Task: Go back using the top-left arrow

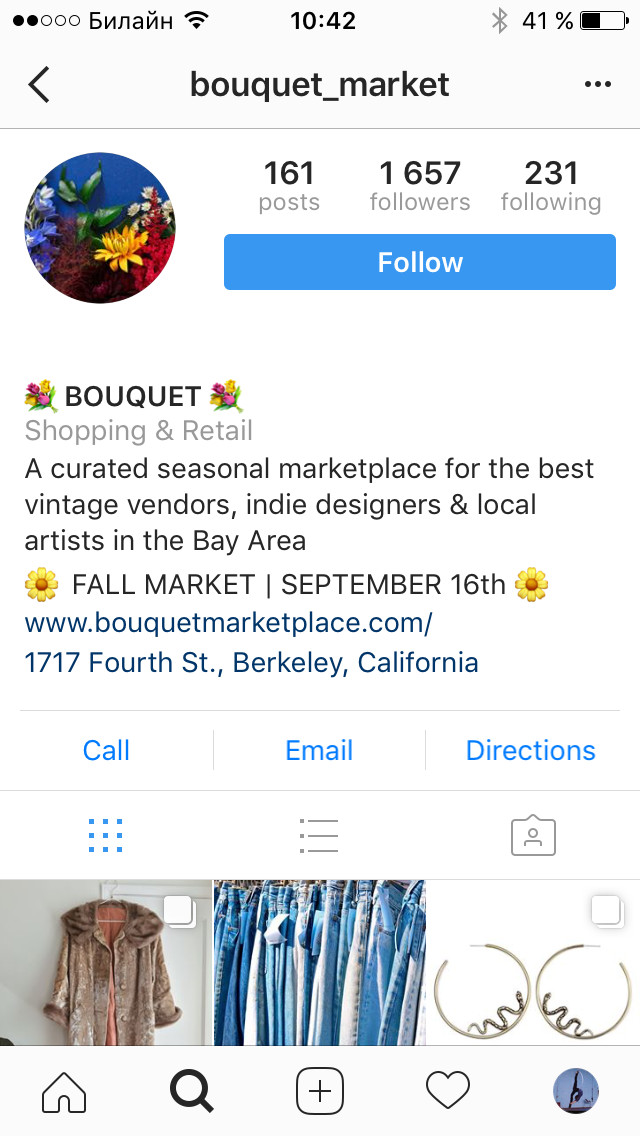Action: 38,85
